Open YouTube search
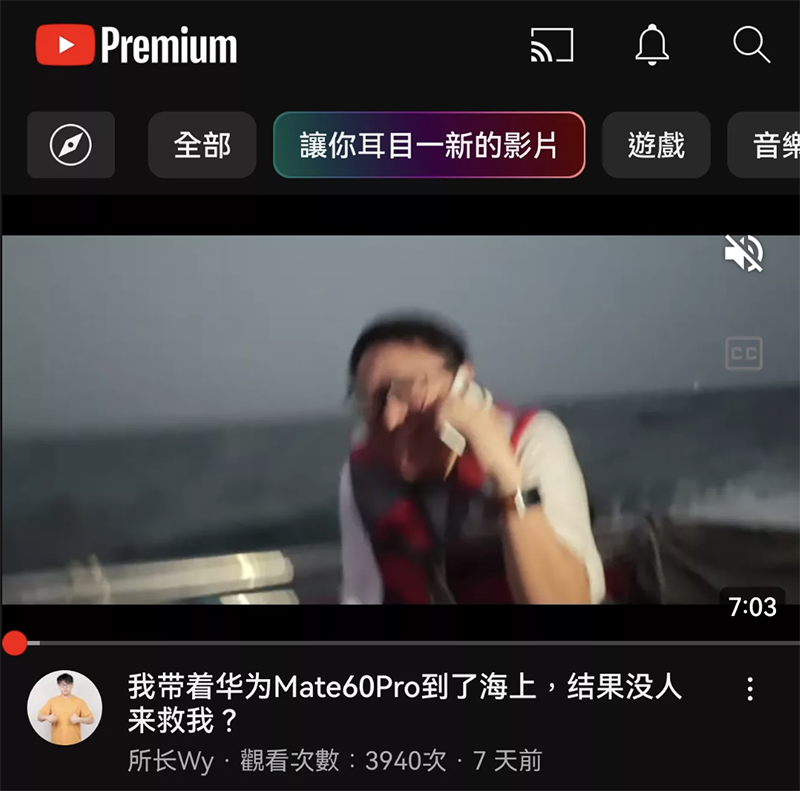Viewport: 800px width, 791px height. point(751,45)
